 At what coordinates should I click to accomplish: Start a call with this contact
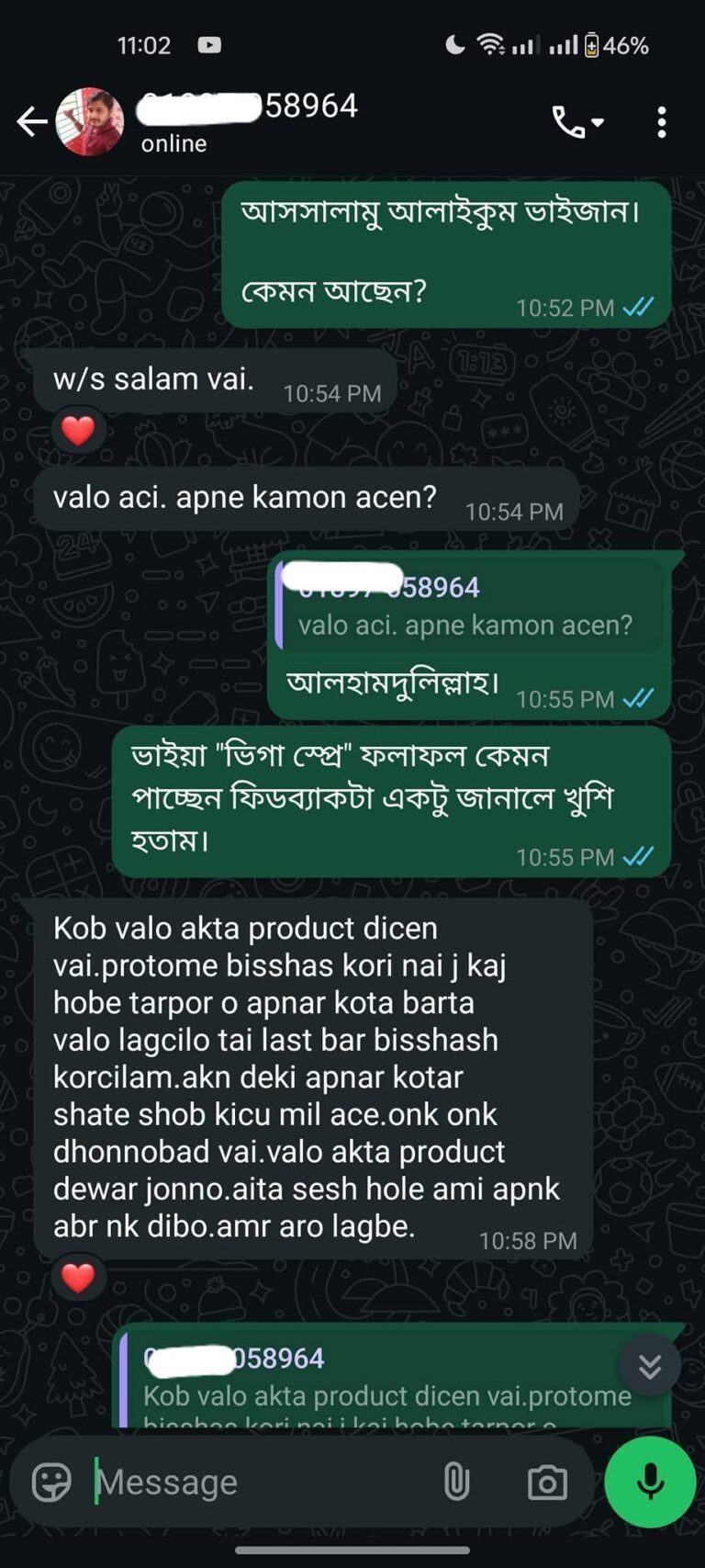(576, 121)
